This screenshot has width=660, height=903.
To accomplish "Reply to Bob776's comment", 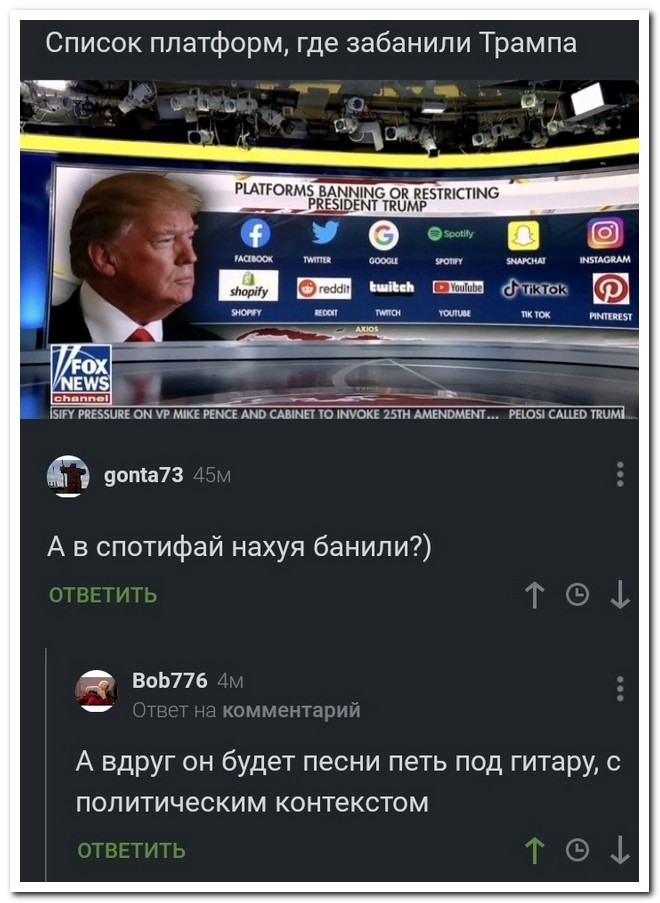I will click(131, 850).
